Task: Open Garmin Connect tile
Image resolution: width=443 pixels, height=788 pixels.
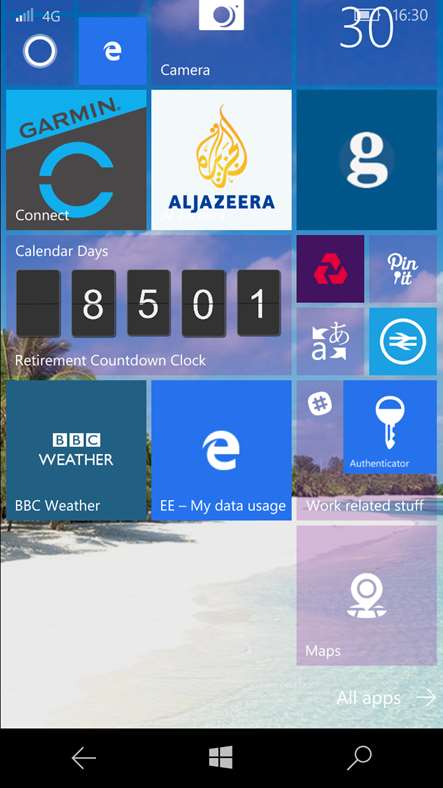Action: (76, 160)
